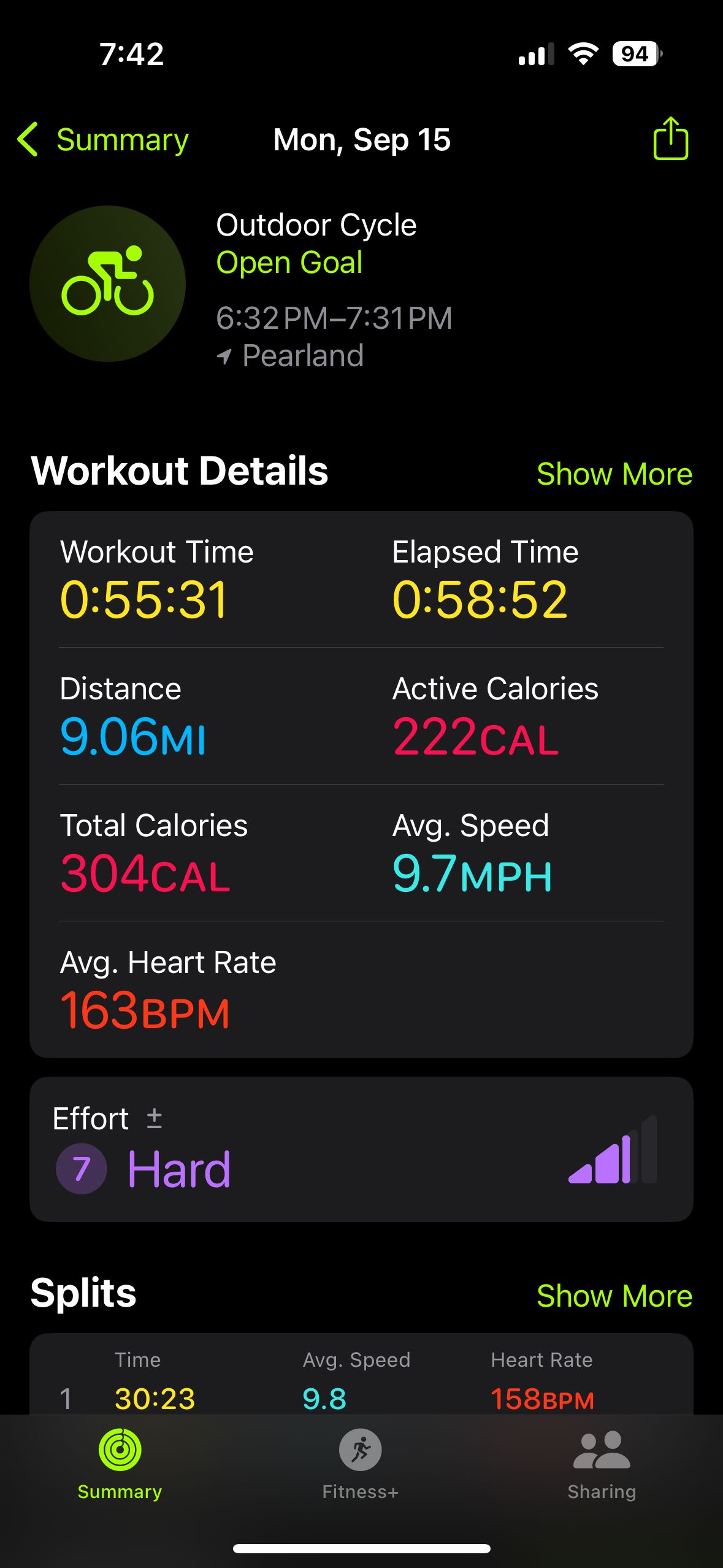The height and width of the screenshot is (1568, 723).
Task: Show more Splits
Action: point(614,1296)
